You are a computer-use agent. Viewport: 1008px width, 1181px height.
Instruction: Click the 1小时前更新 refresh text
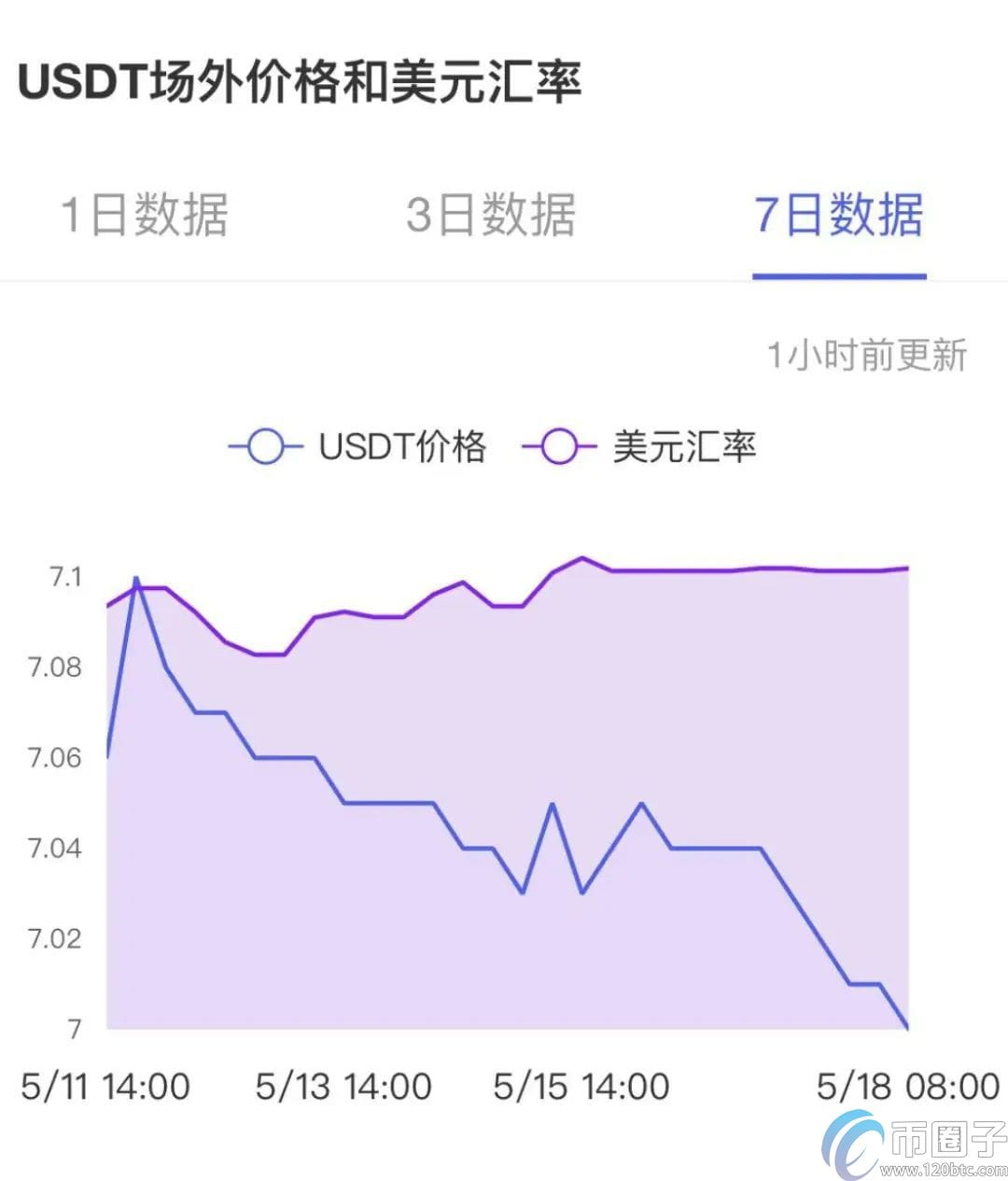coord(867,355)
